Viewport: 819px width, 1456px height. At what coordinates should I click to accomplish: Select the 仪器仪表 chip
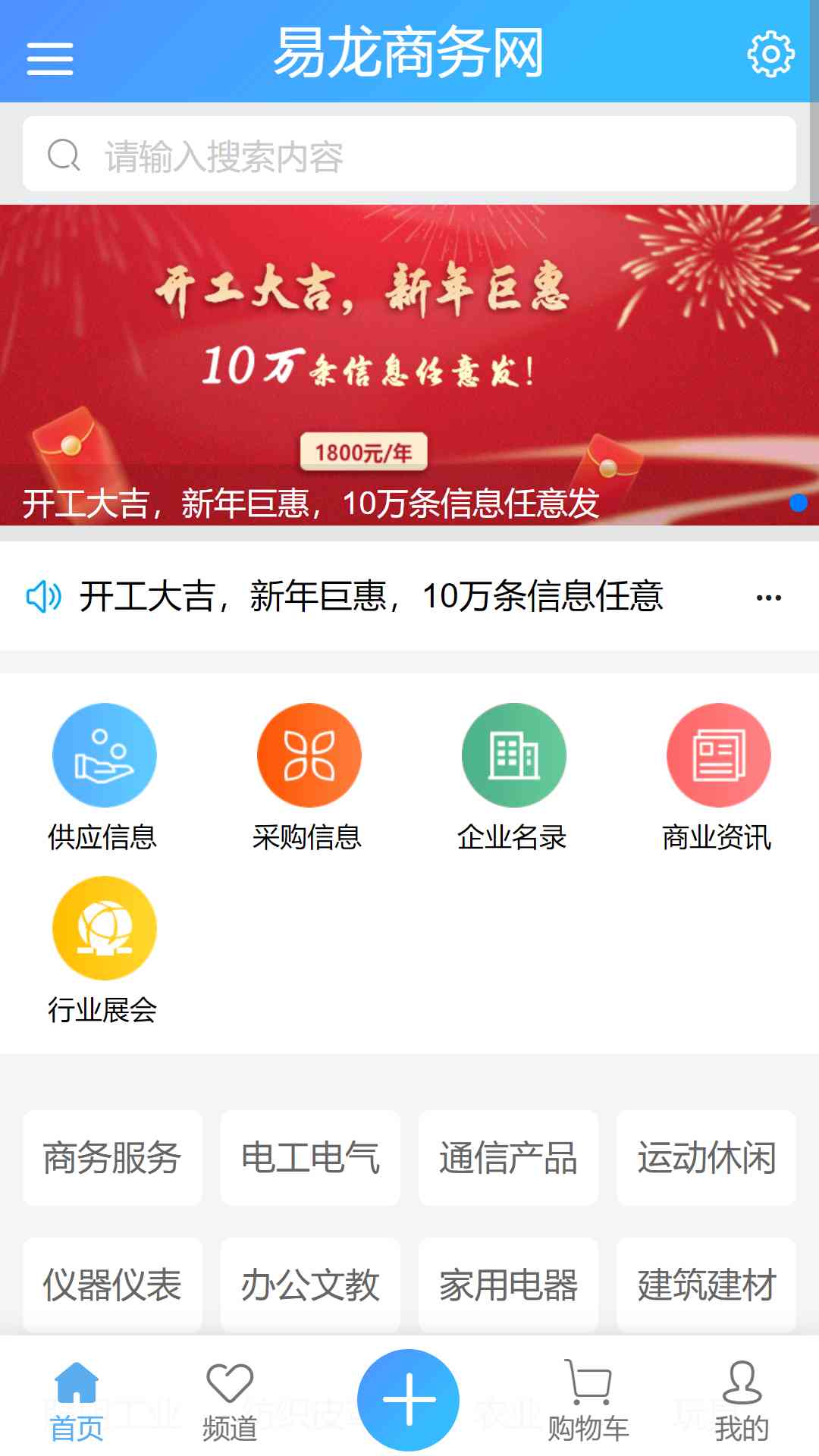112,1285
